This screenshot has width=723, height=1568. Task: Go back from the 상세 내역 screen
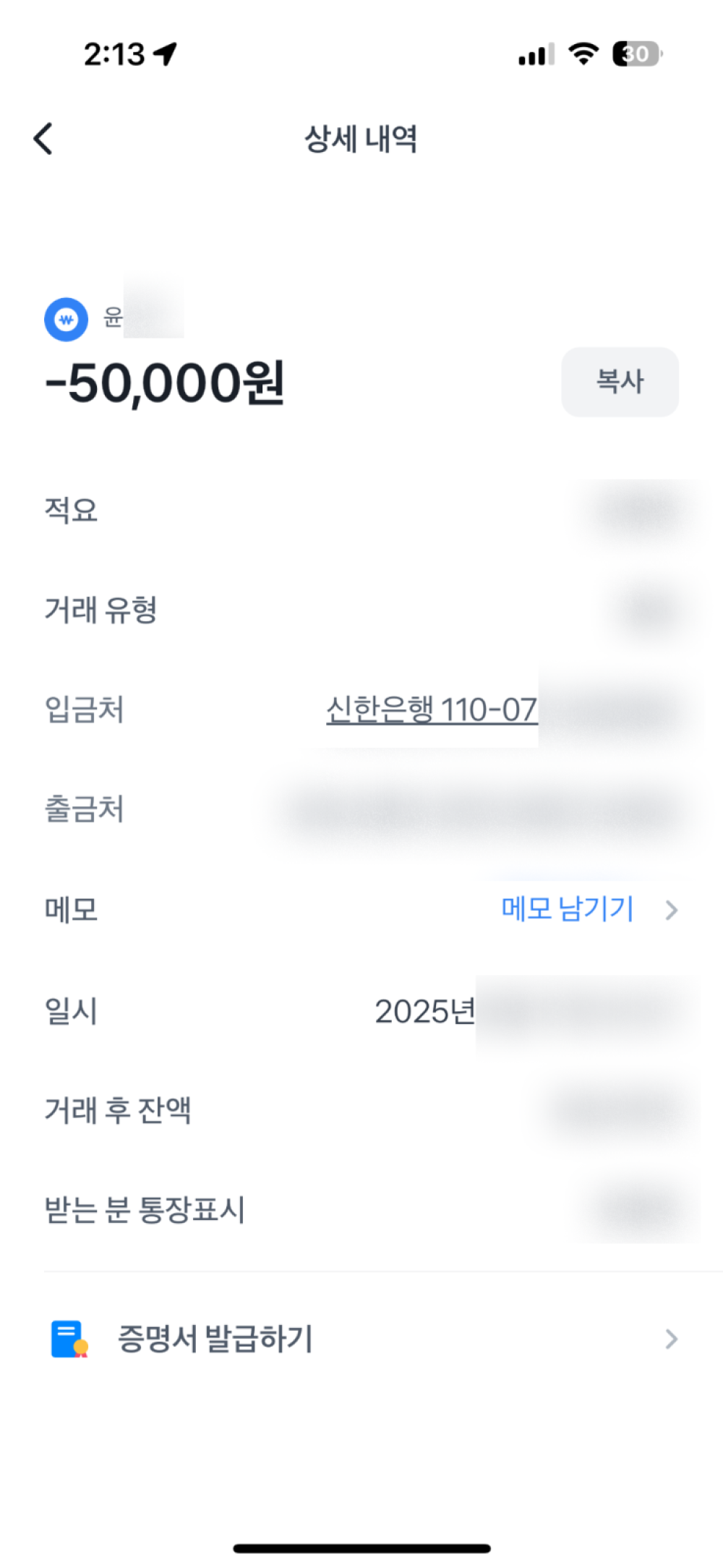(43, 138)
